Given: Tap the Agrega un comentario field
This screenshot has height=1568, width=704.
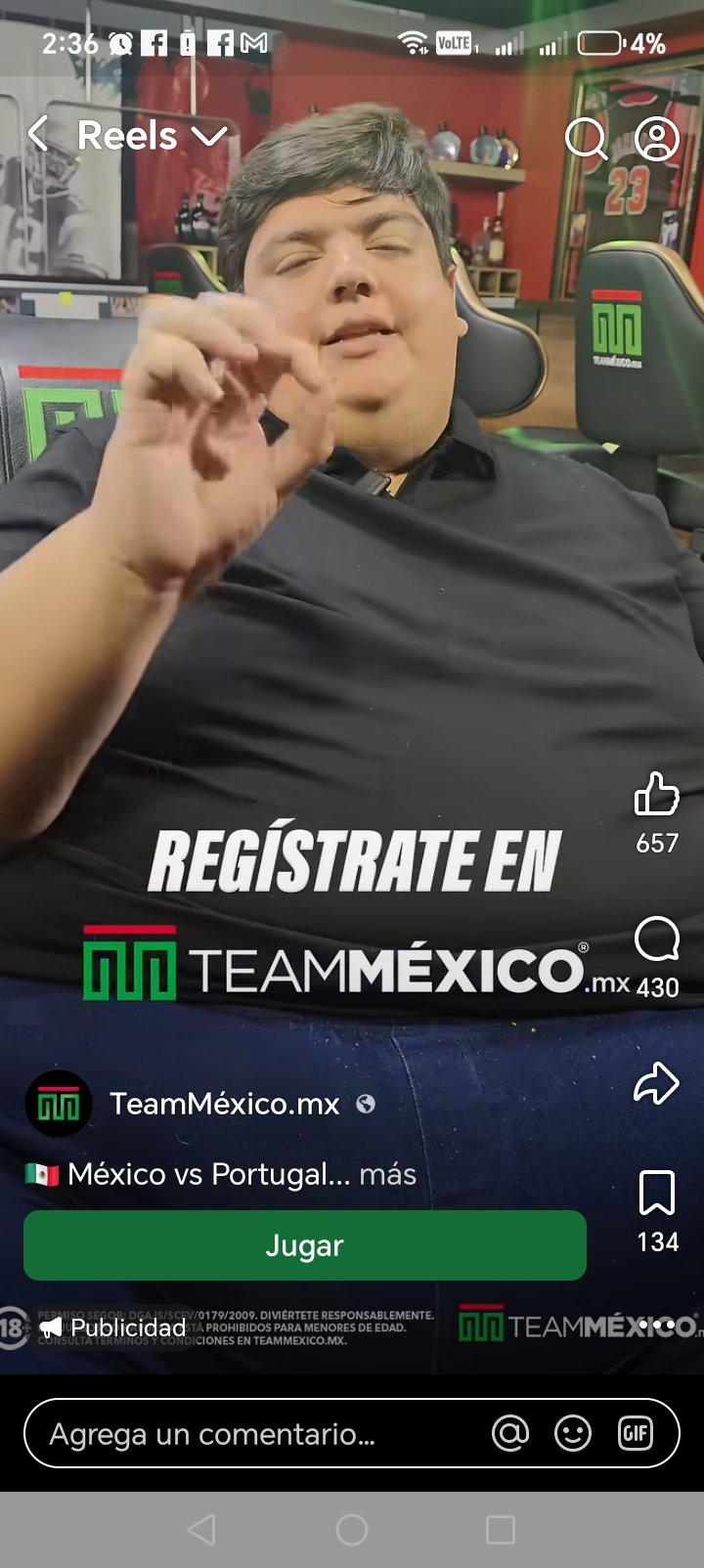Looking at the screenshot, I should pos(254,1434).
